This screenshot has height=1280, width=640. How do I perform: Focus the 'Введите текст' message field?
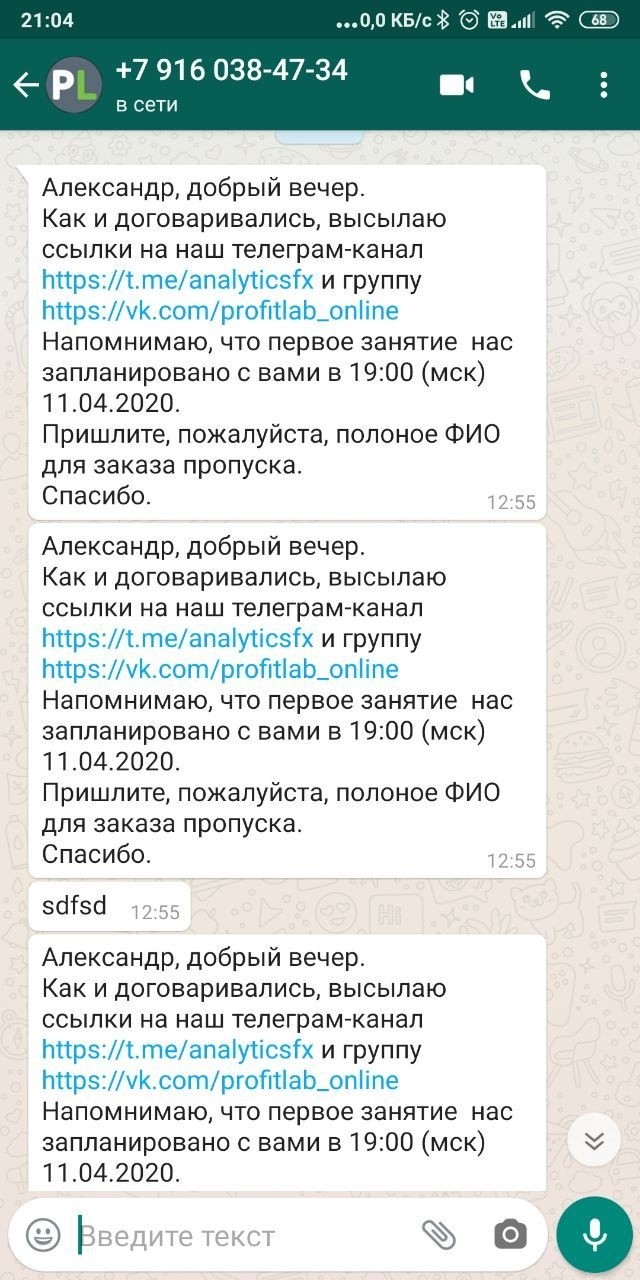240,1236
